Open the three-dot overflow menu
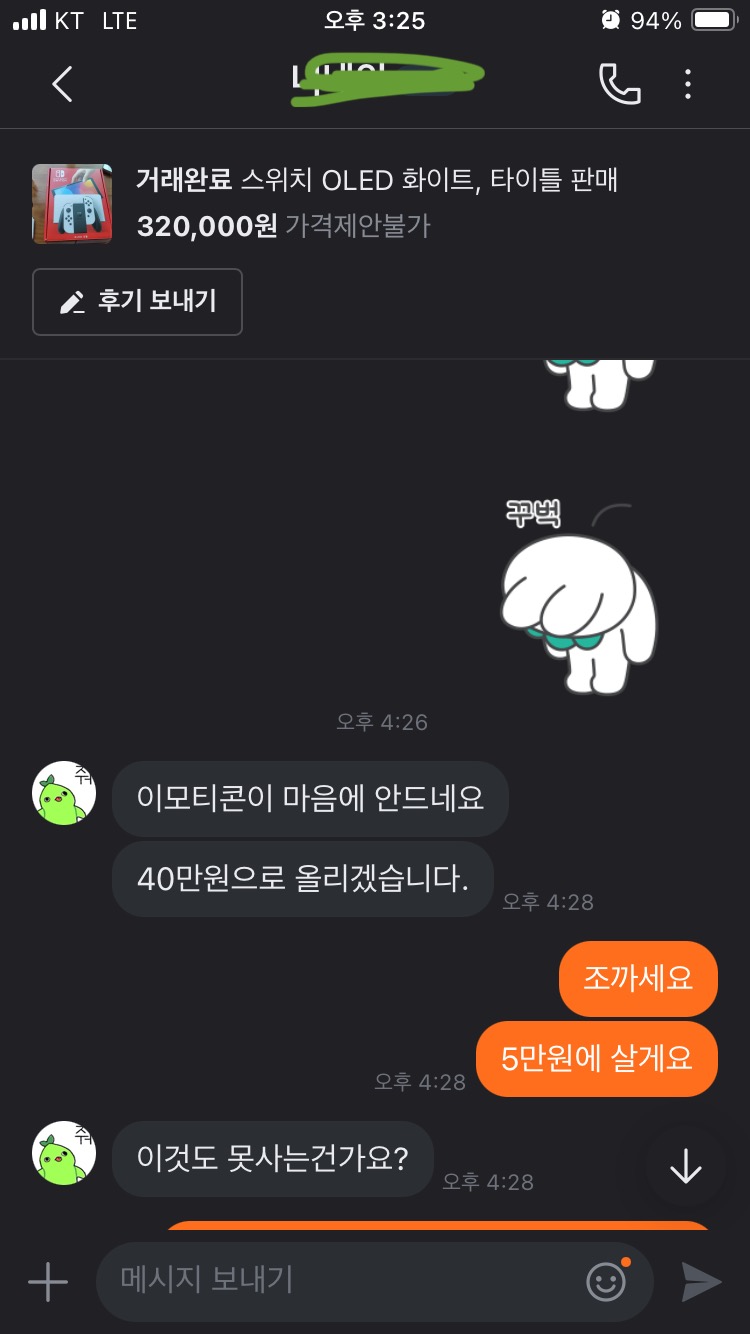Viewport: 750px width, 1334px height. tap(688, 84)
